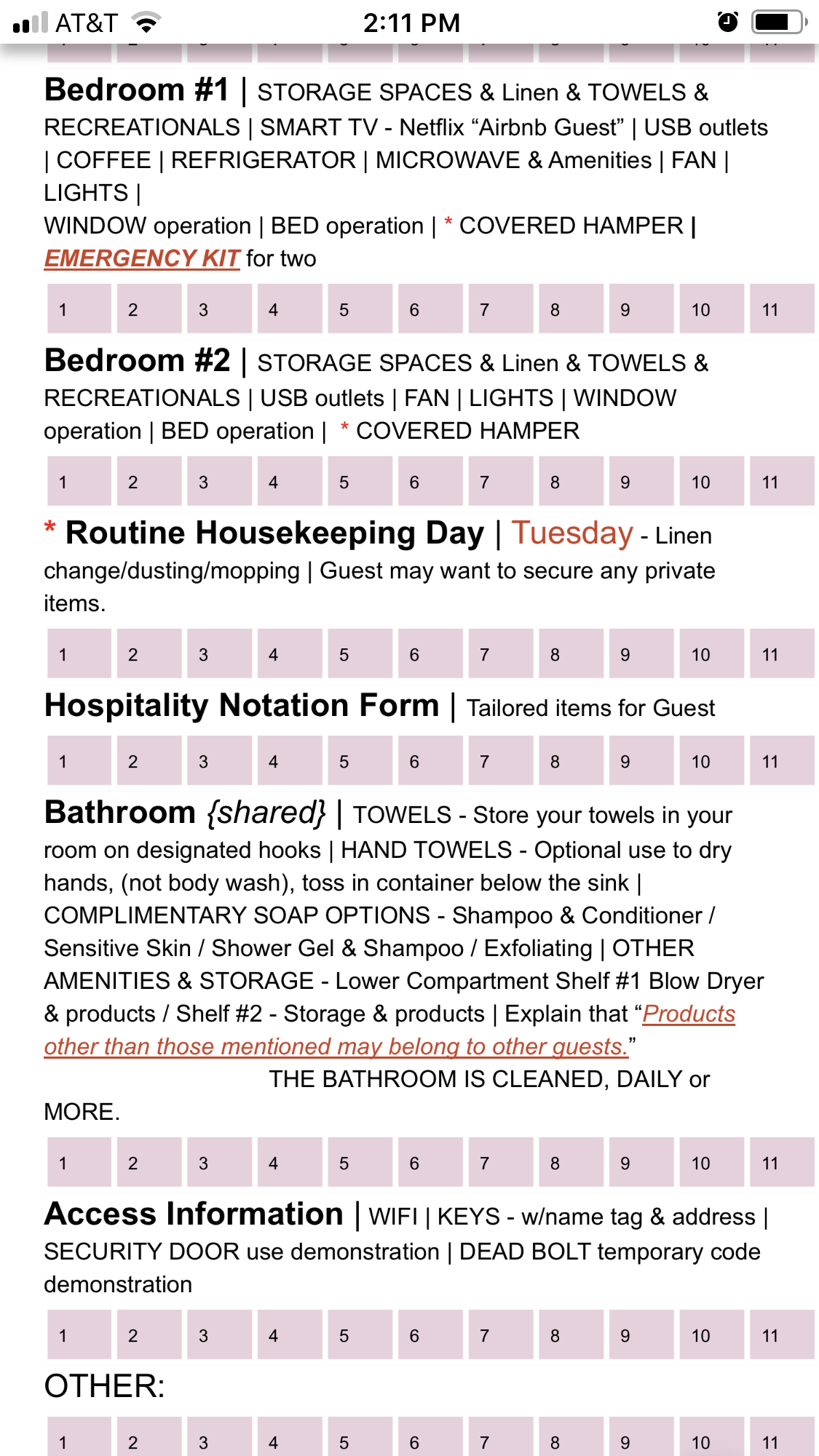
Task: Pick 8 in the row below Hospitality Notation Form
Action: pos(571,761)
